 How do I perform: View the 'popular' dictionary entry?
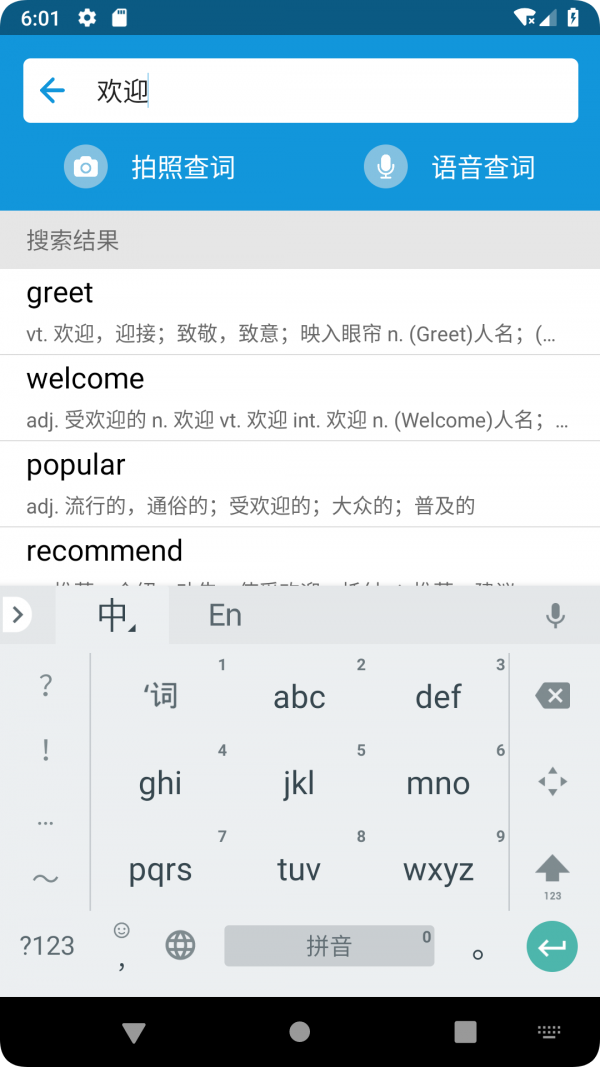pos(300,483)
